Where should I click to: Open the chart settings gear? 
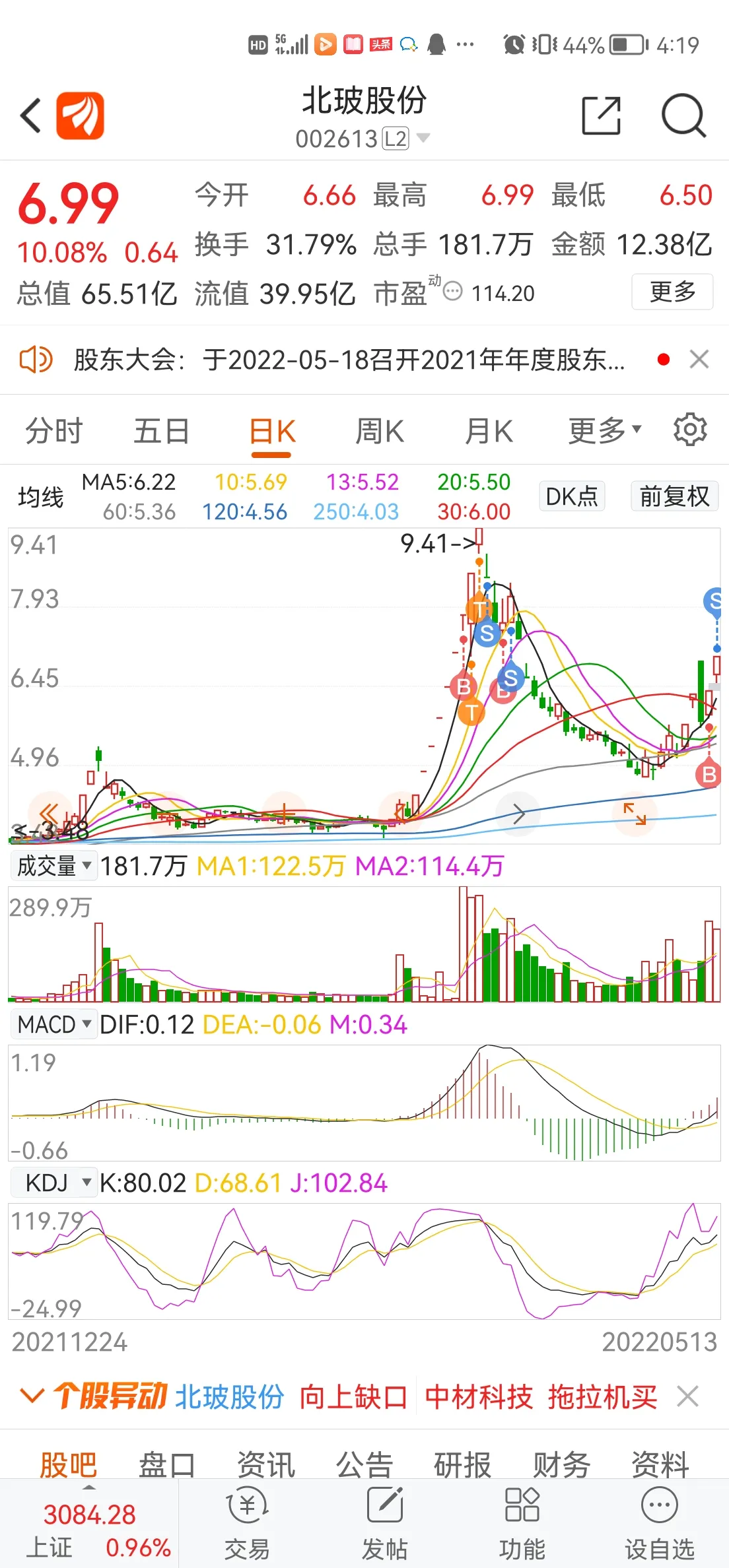[x=690, y=430]
